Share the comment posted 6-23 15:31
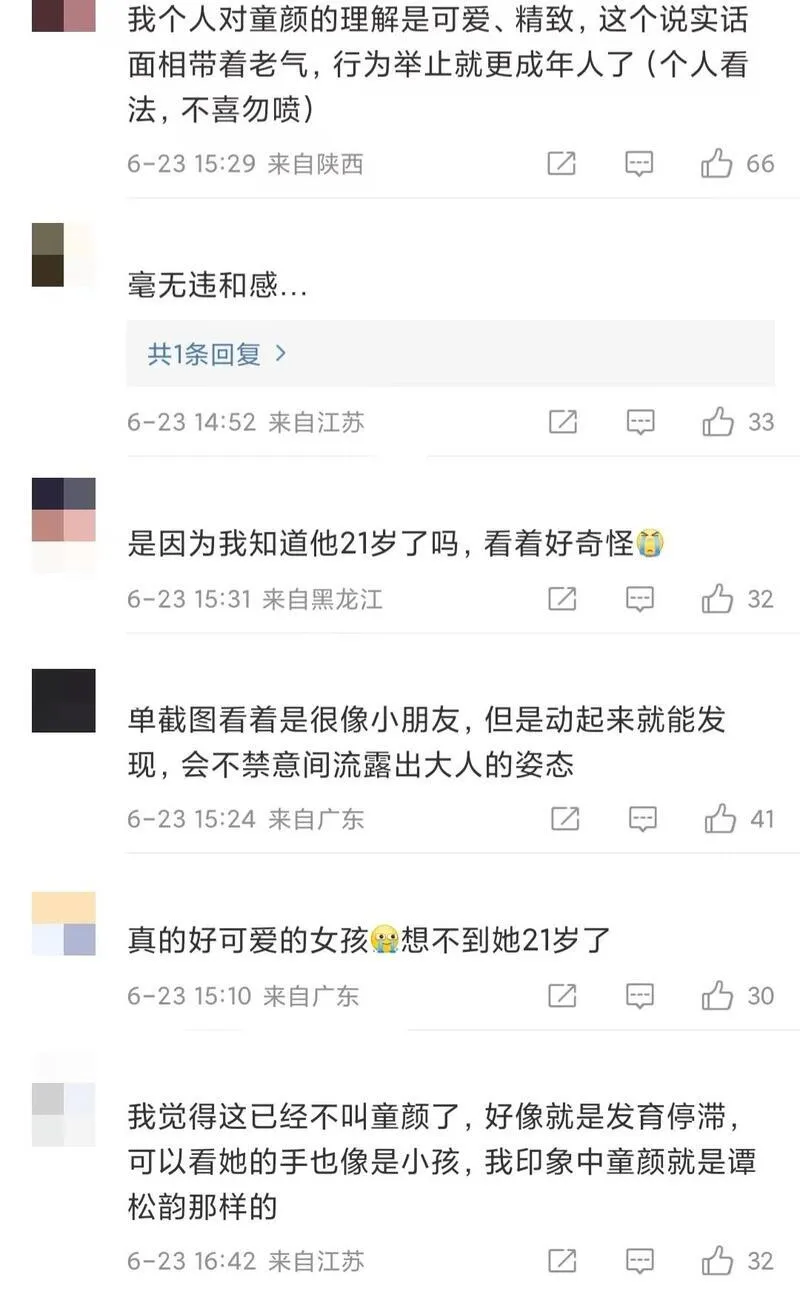The height and width of the screenshot is (1294, 800). pos(563,599)
